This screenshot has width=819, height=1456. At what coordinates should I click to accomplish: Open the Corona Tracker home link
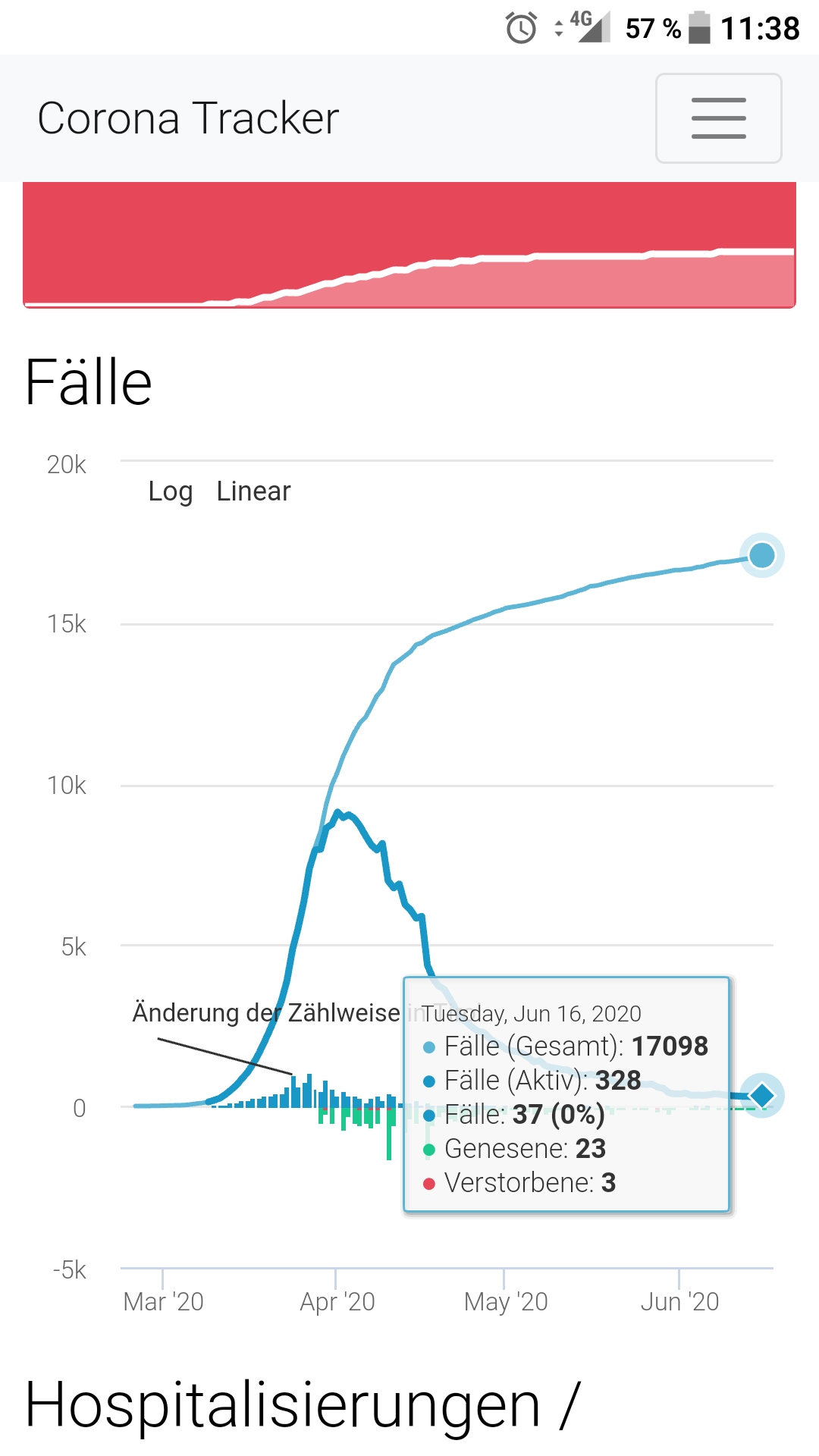pos(188,118)
